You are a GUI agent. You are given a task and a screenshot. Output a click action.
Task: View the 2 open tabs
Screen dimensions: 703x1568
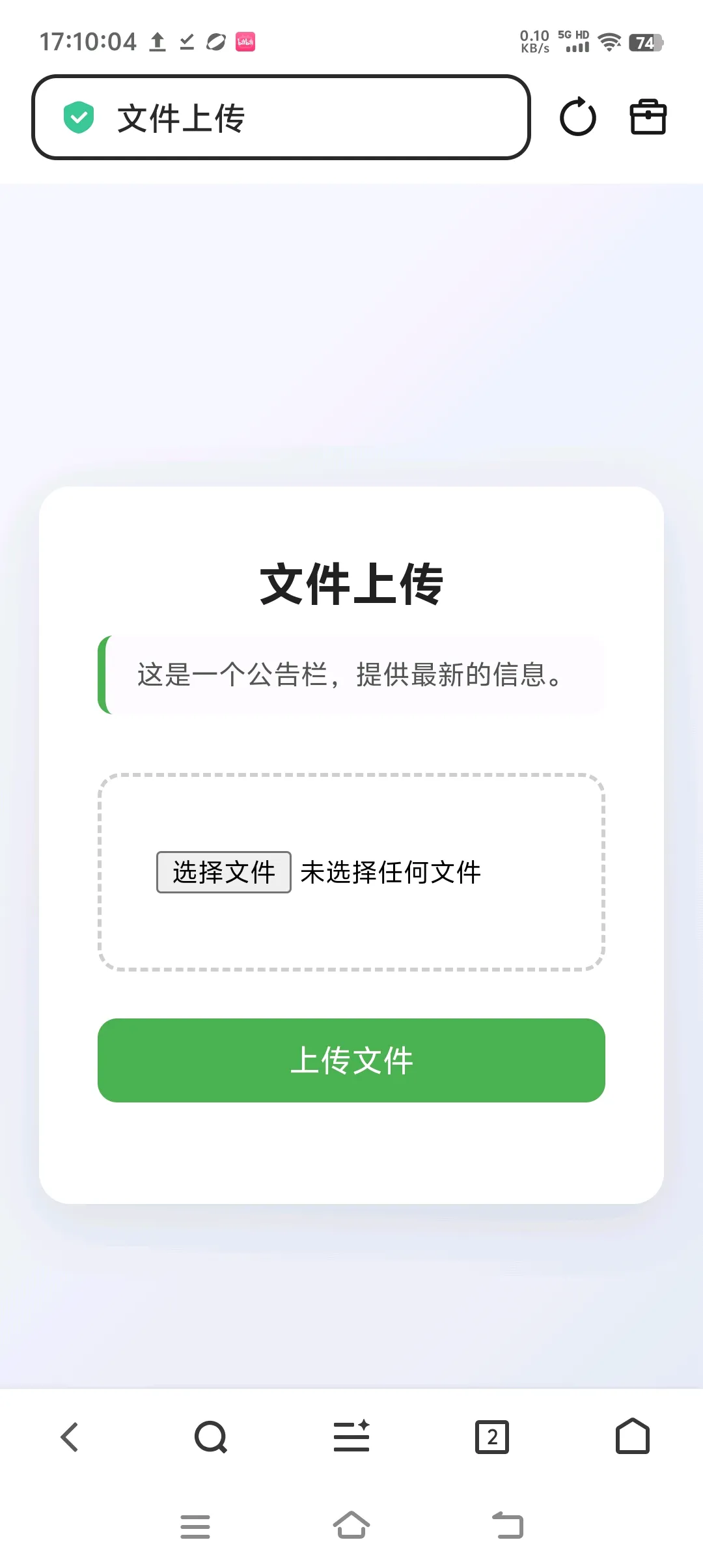tap(492, 1437)
